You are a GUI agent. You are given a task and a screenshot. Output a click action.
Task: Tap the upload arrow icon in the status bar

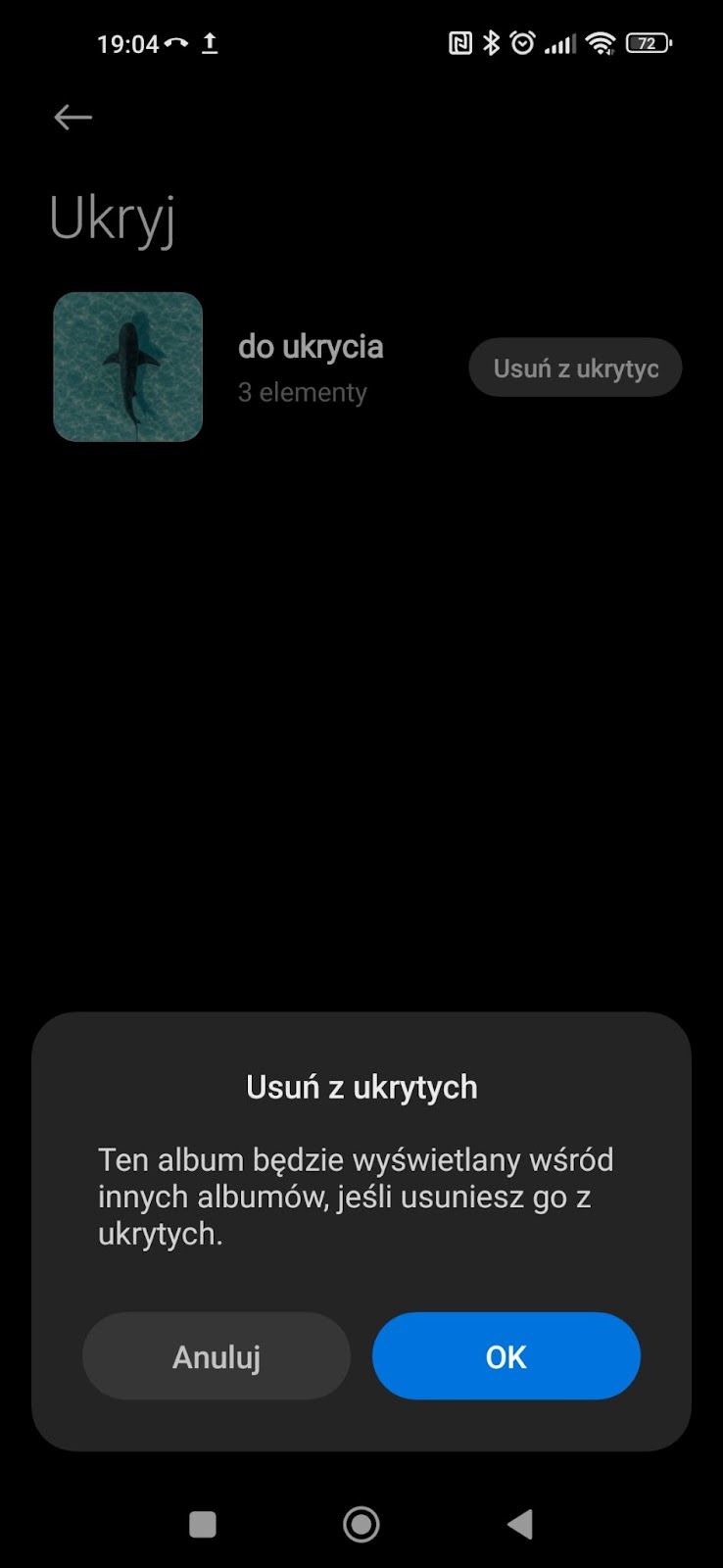(x=209, y=42)
